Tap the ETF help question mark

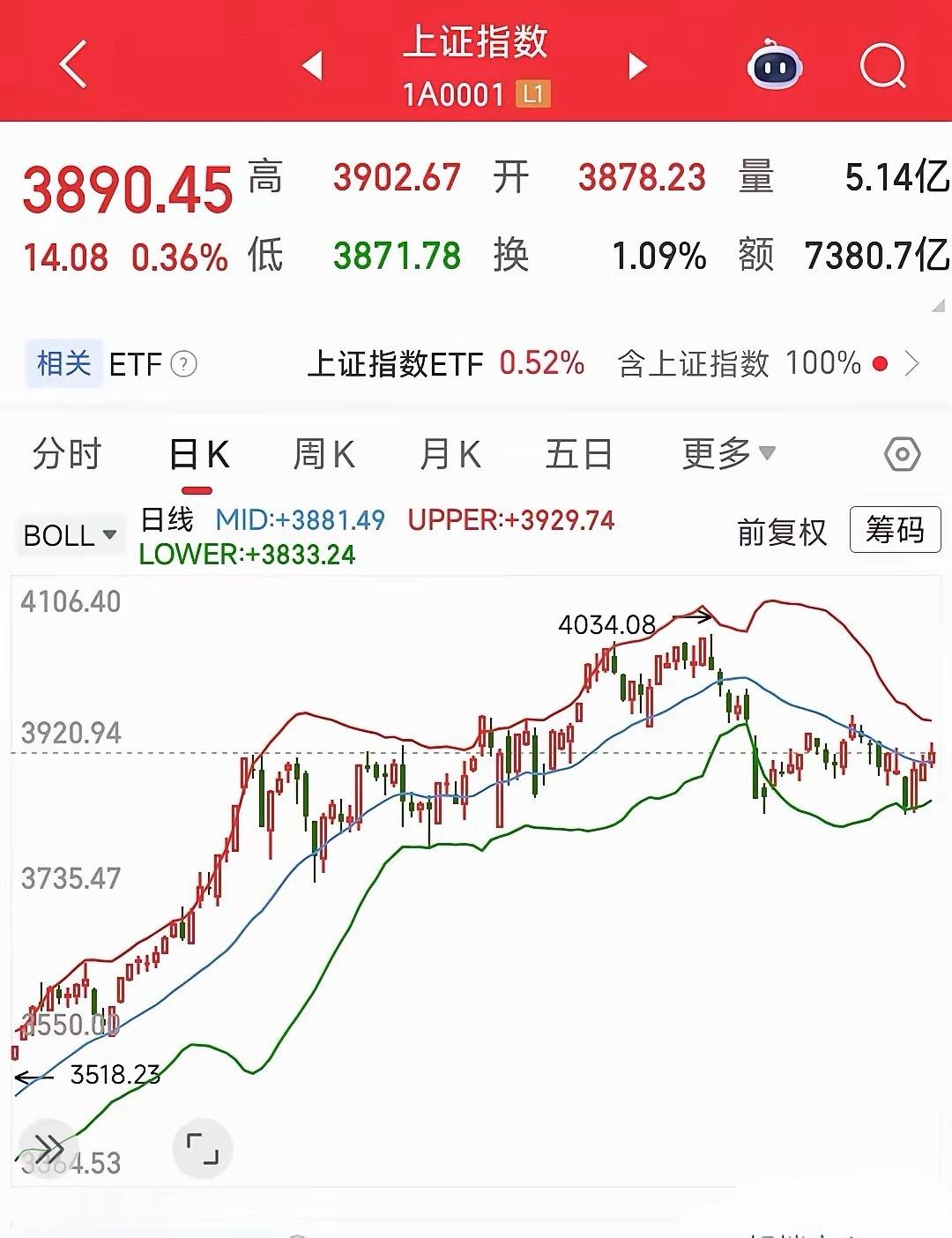point(183,364)
